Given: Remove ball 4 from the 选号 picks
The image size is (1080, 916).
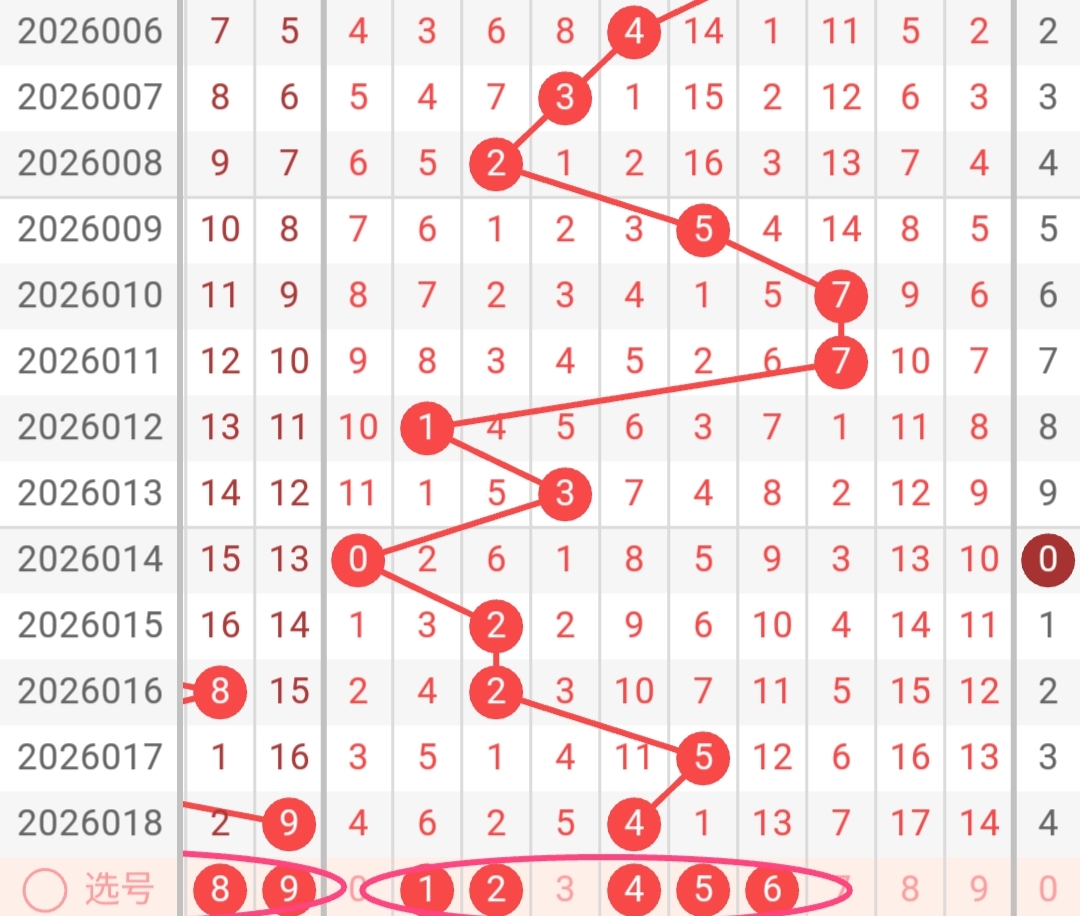Looking at the screenshot, I should pos(634,888).
